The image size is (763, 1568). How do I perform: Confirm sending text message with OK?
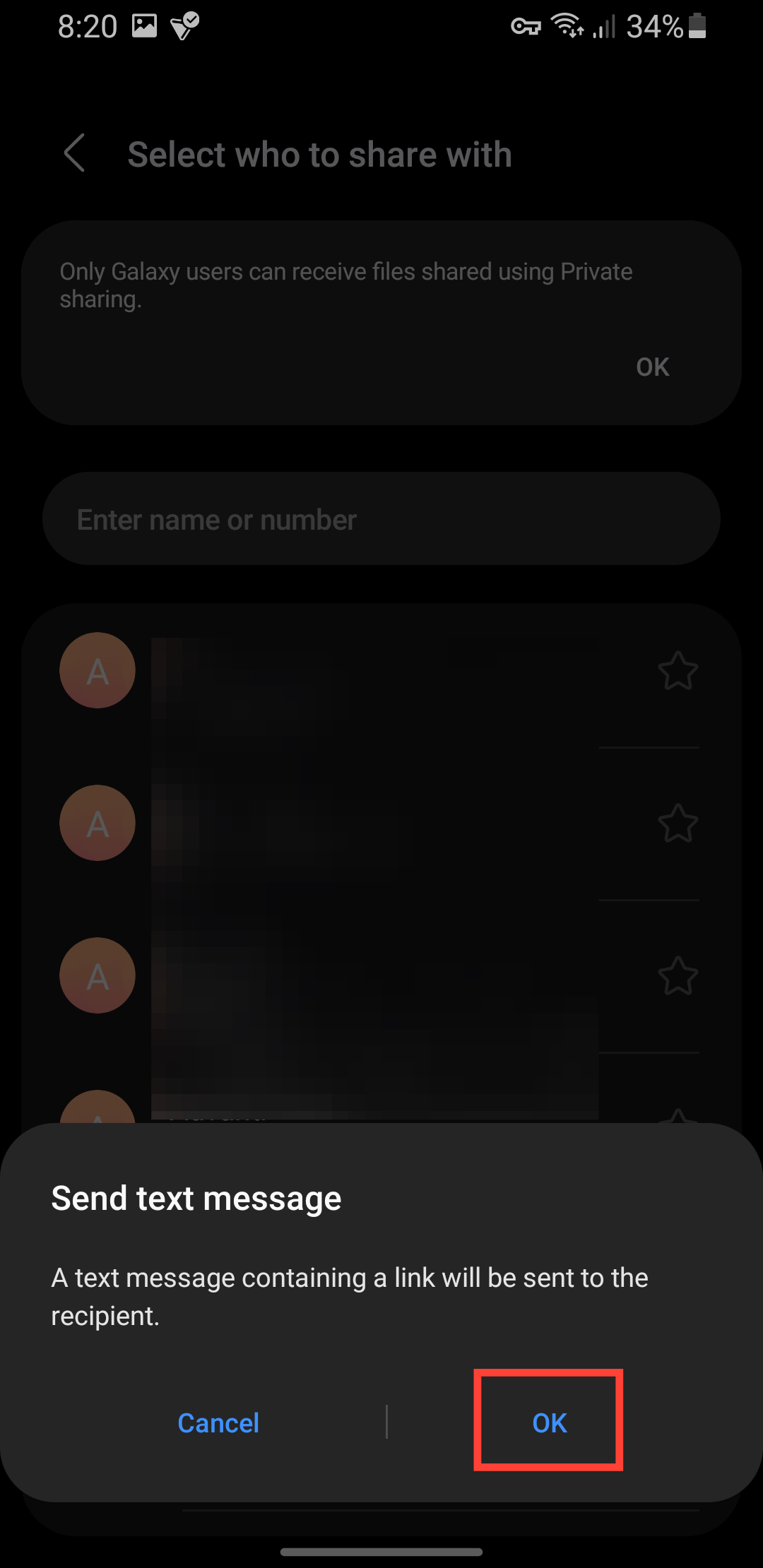click(549, 1423)
